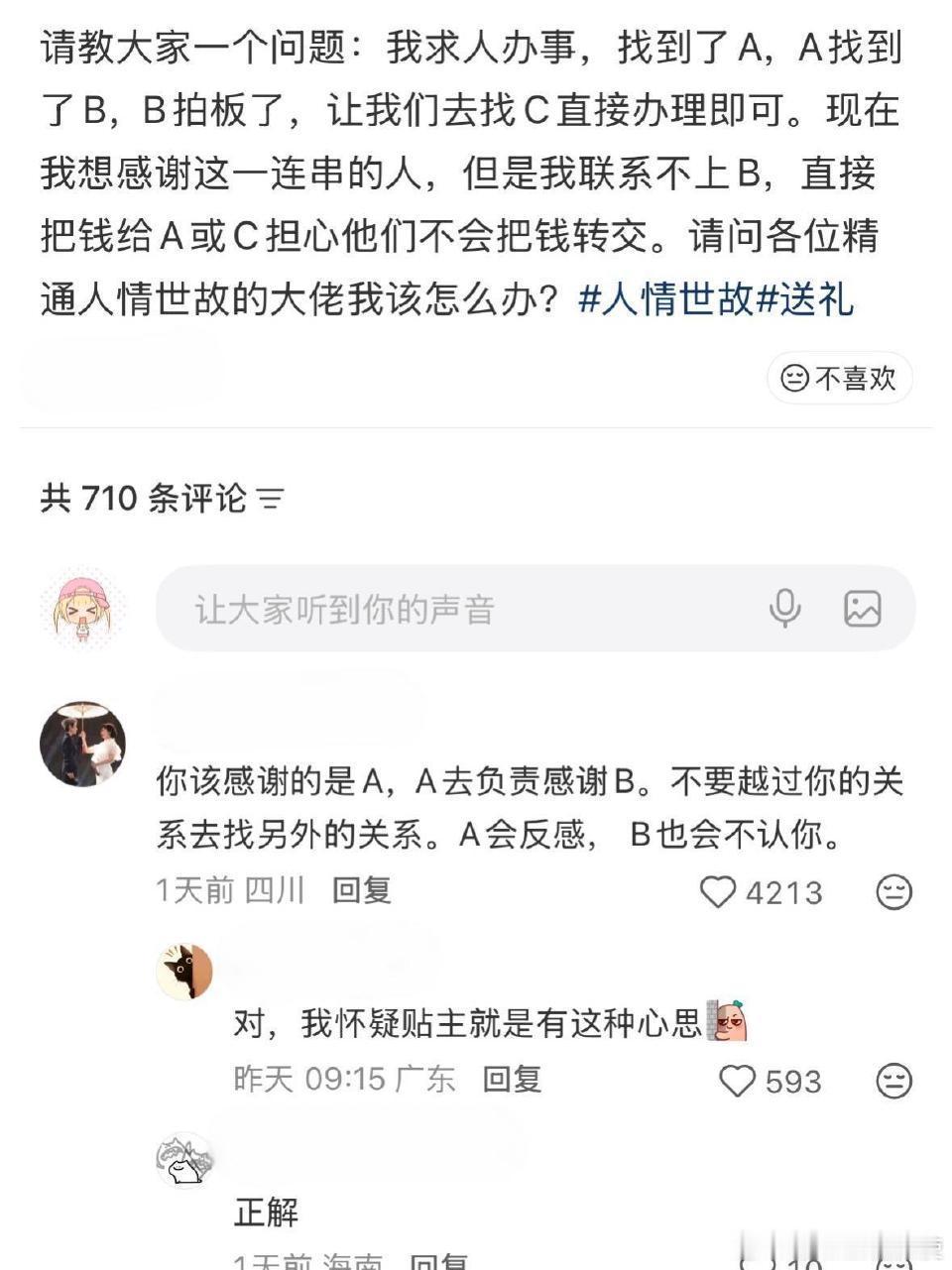The height and width of the screenshot is (1270, 952).
Task: Tap the microphone icon in the comment bar
Action: pos(786,608)
